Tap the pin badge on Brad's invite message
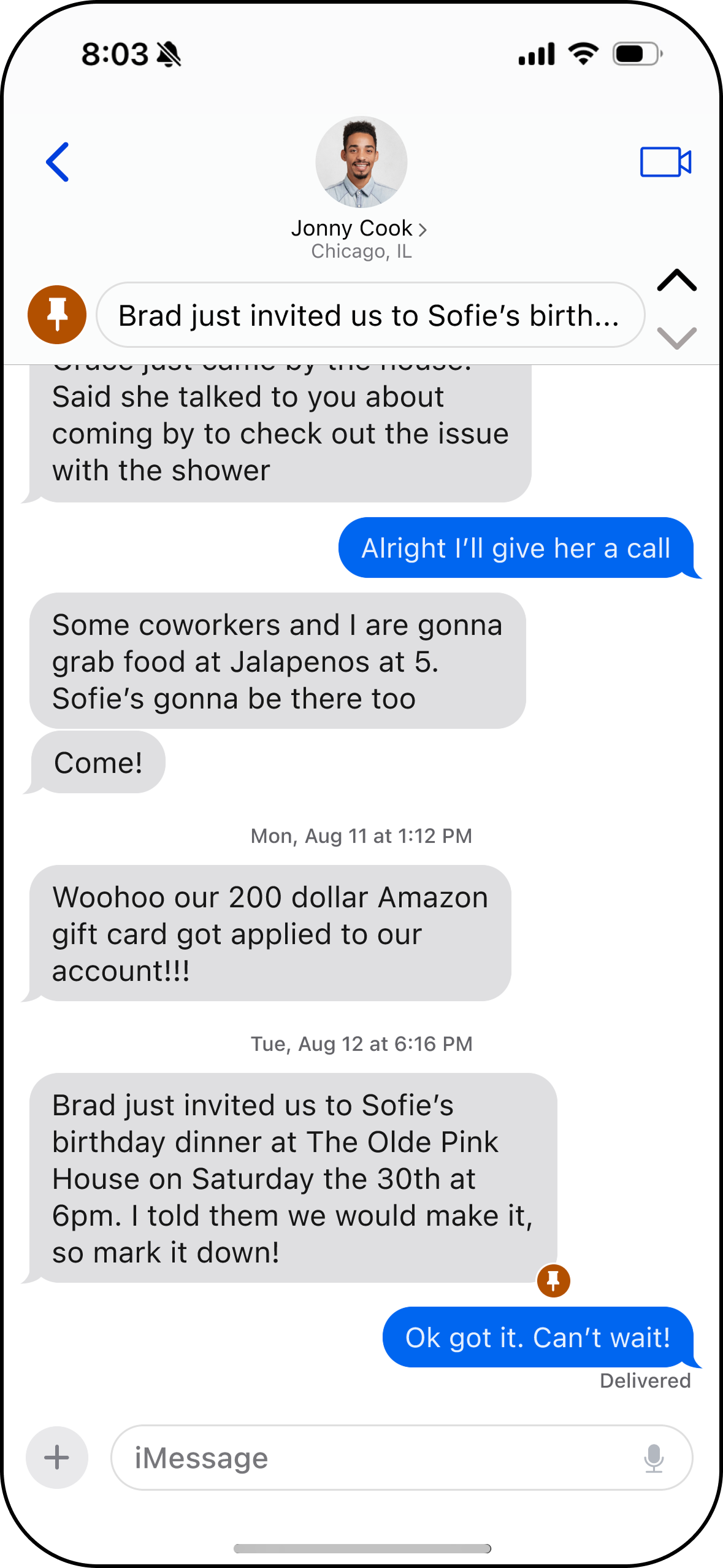Screen dimensions: 723x1568 [553, 1281]
